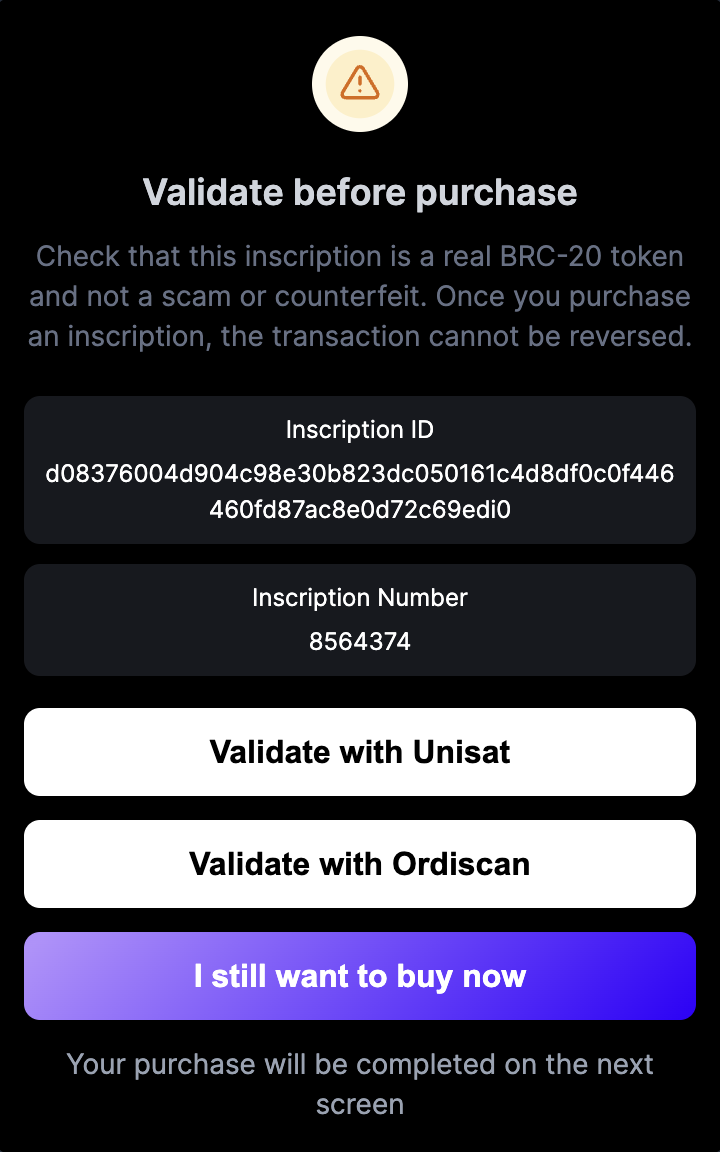Click the Validate with Unisat button

click(360, 751)
